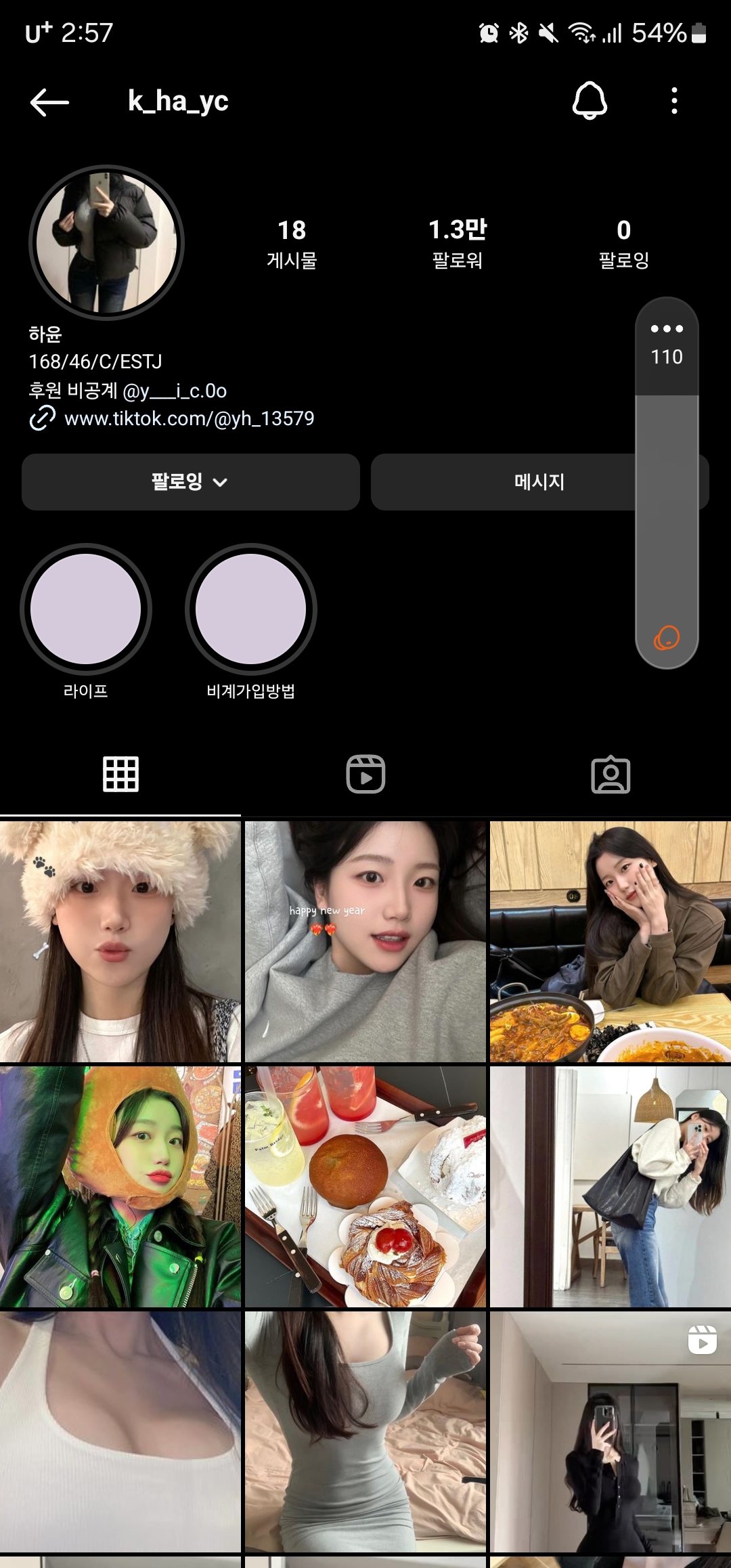Switch to the Reels tab
This screenshot has width=731, height=1568.
365,774
